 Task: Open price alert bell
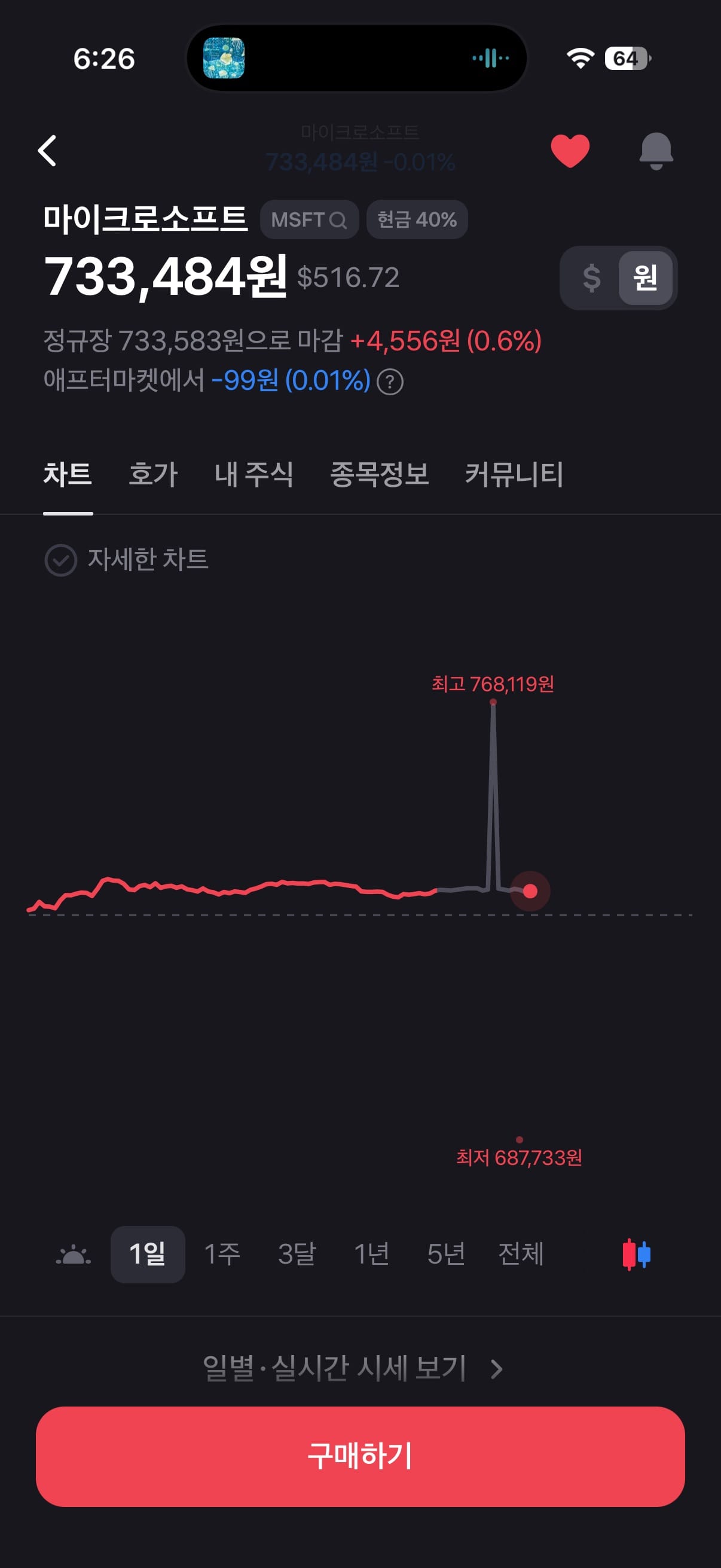[x=655, y=150]
